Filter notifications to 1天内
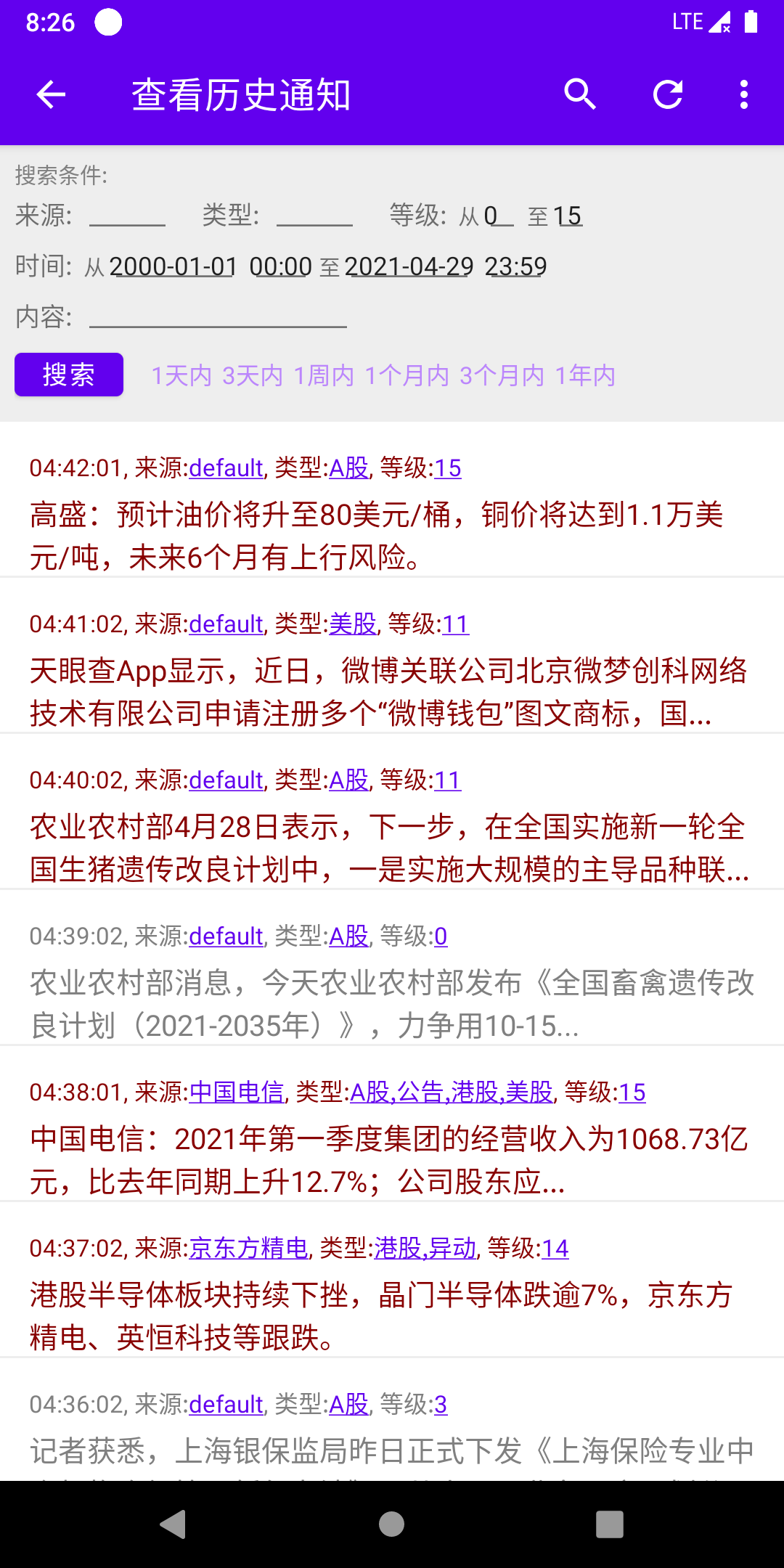The width and height of the screenshot is (784, 1568). coord(181,375)
